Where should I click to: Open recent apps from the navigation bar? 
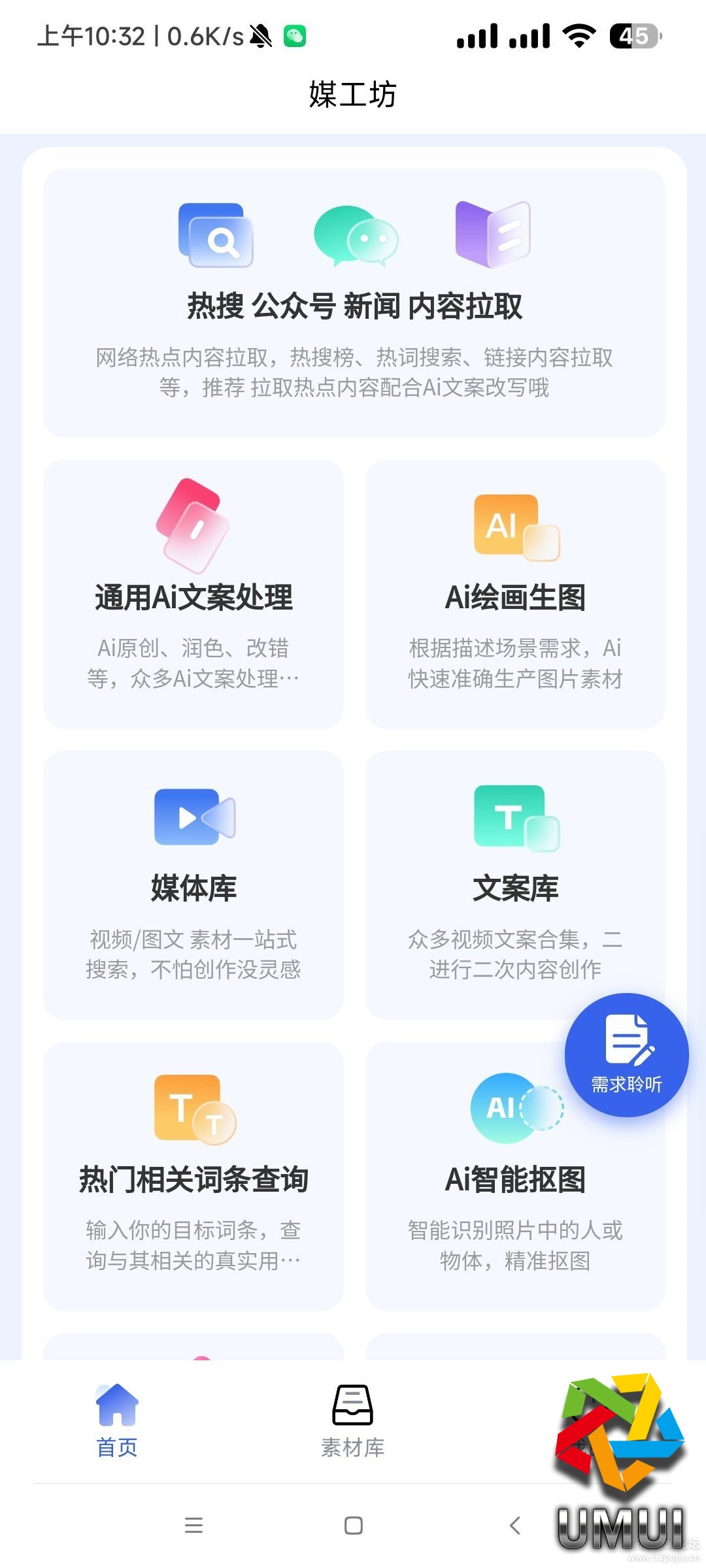click(x=193, y=1526)
